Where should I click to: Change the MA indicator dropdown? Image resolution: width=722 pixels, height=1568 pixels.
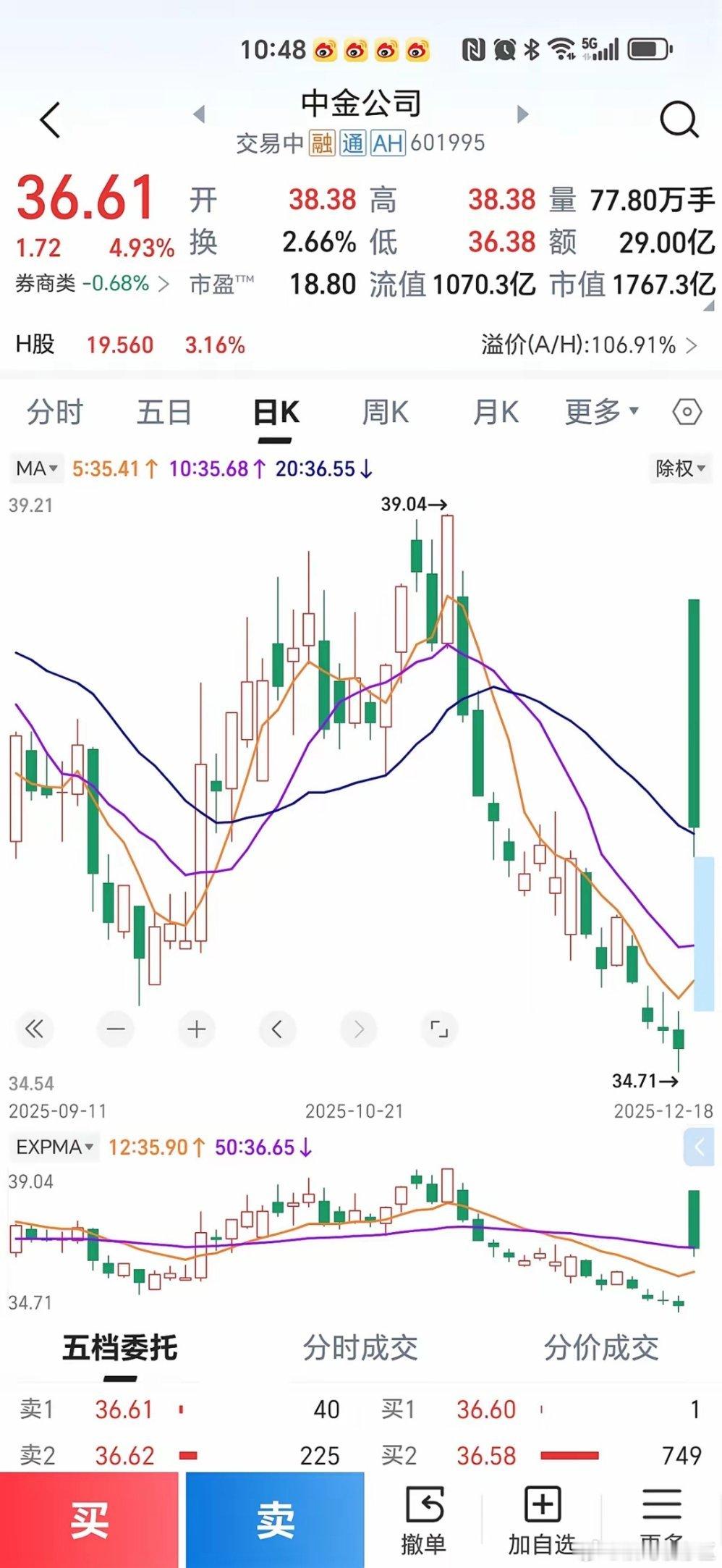click(x=37, y=468)
